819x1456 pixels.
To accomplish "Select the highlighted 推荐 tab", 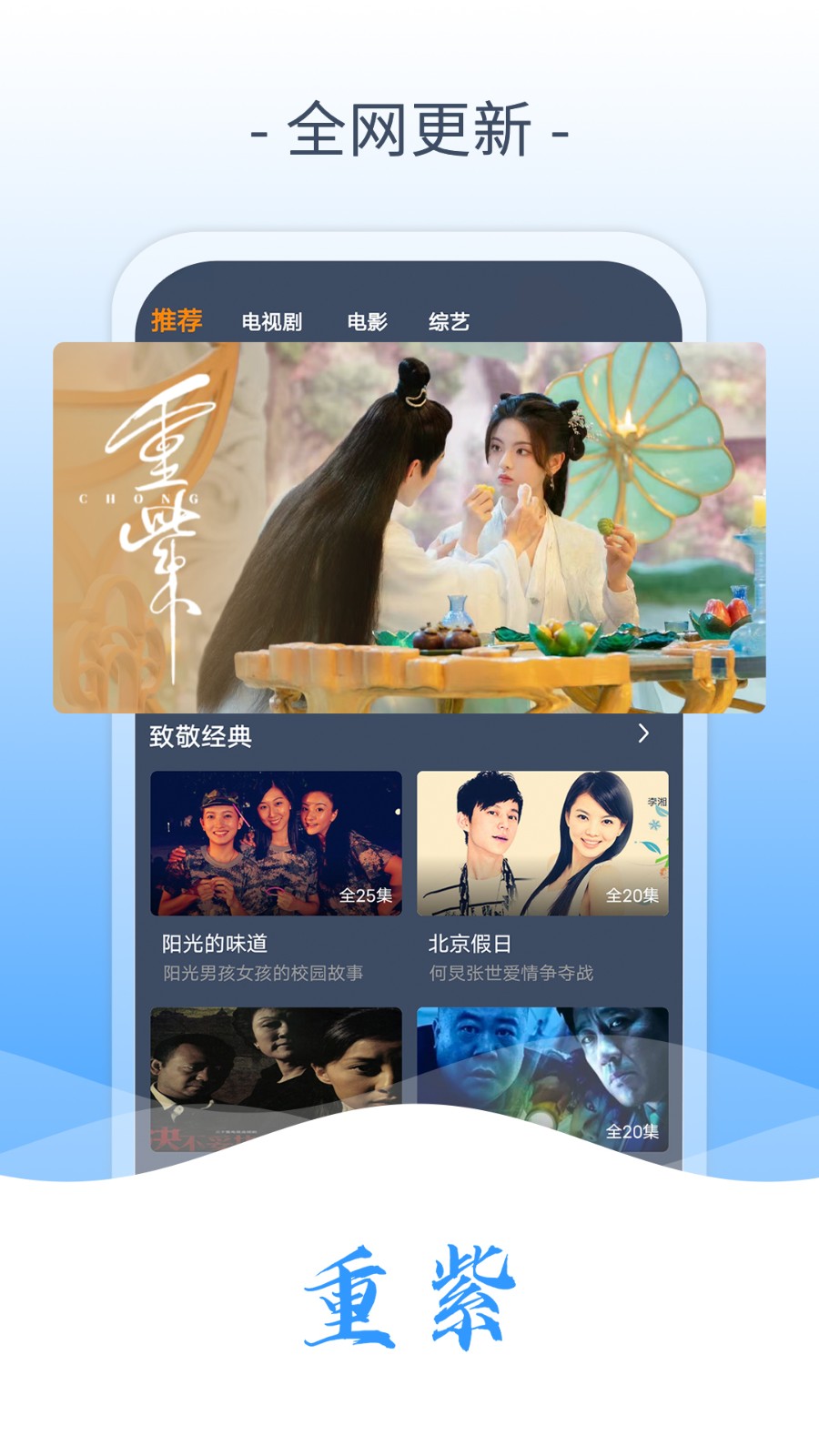I will point(177,319).
